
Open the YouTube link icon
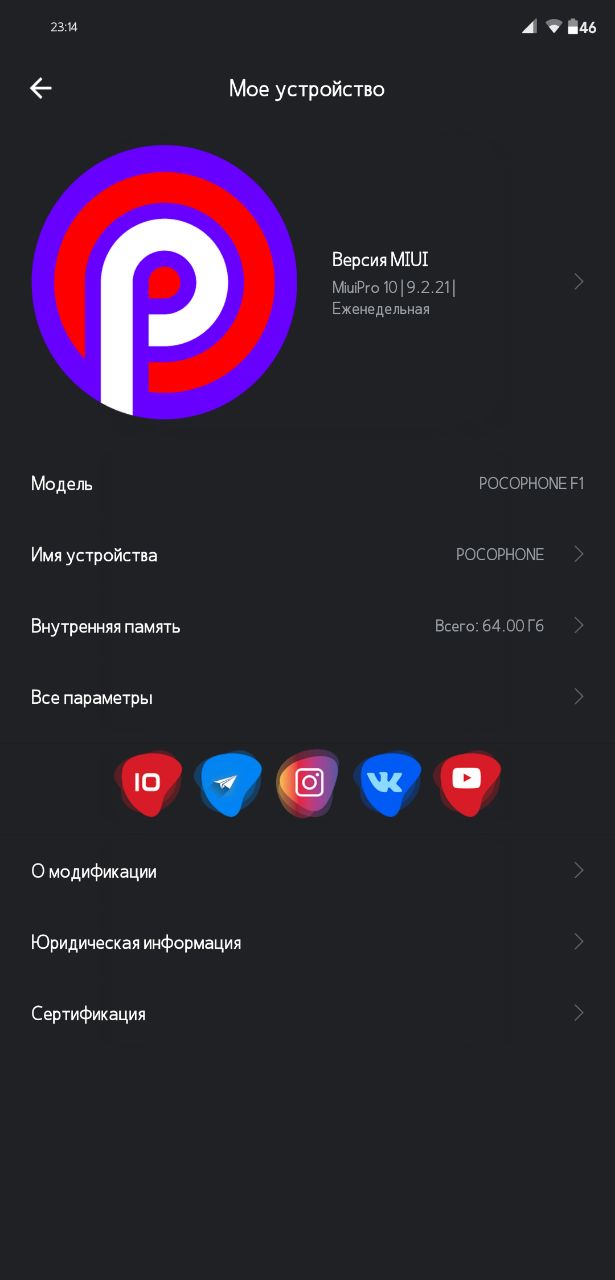pos(467,782)
